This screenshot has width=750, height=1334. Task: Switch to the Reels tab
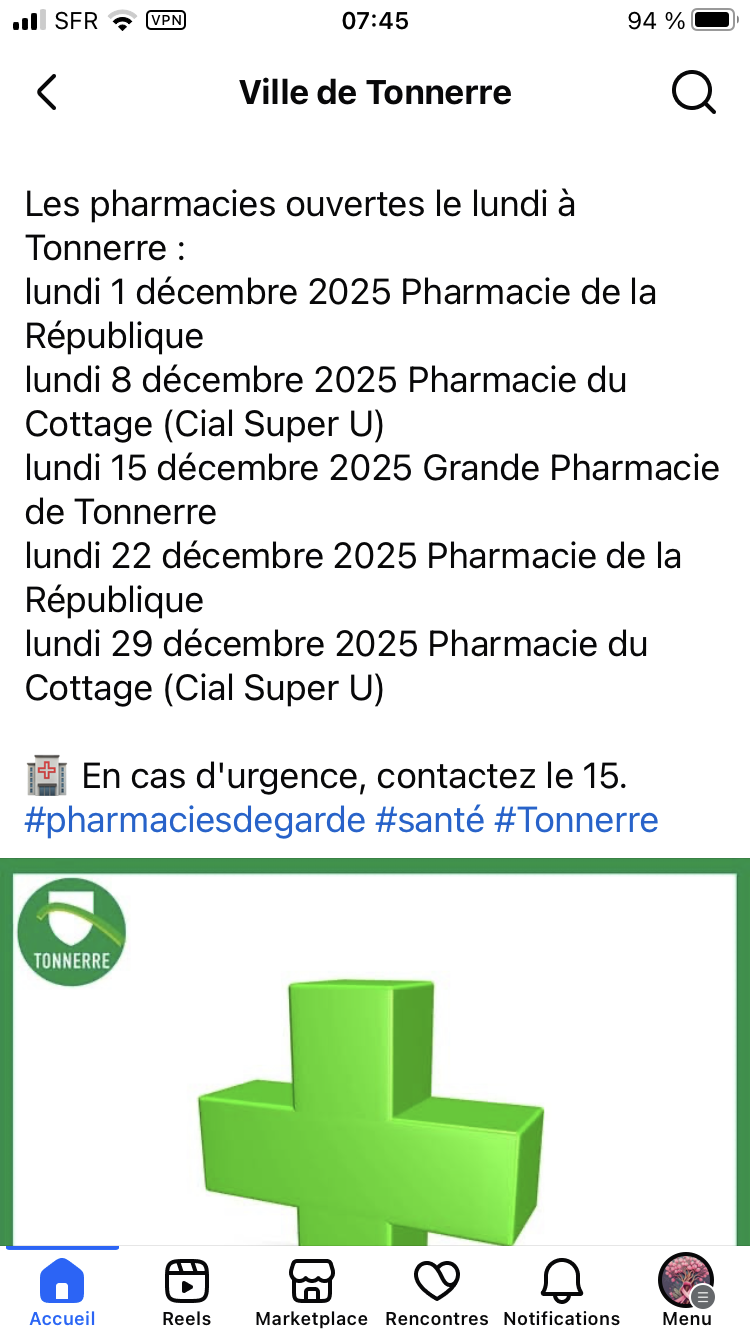[x=186, y=1290]
